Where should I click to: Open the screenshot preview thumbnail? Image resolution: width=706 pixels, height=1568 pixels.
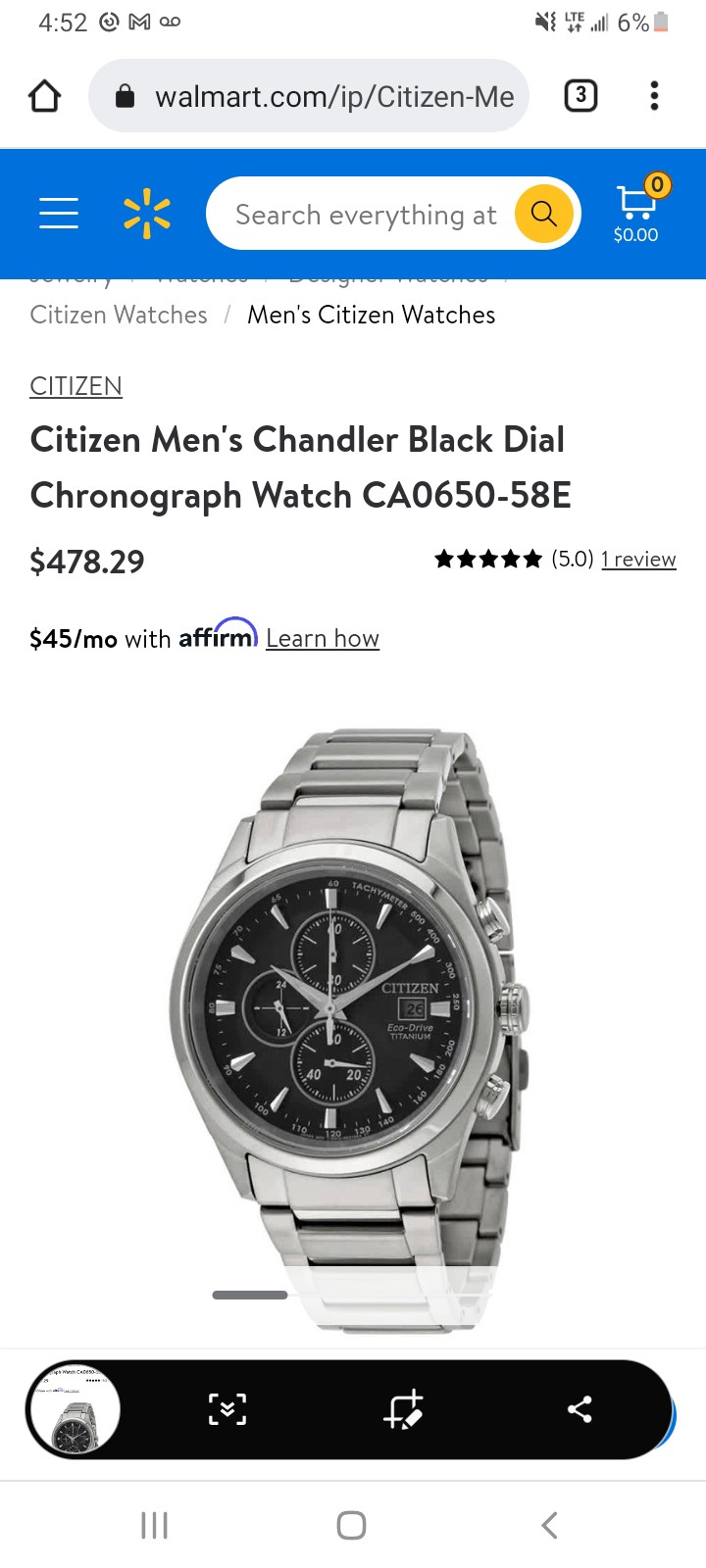click(75, 1409)
